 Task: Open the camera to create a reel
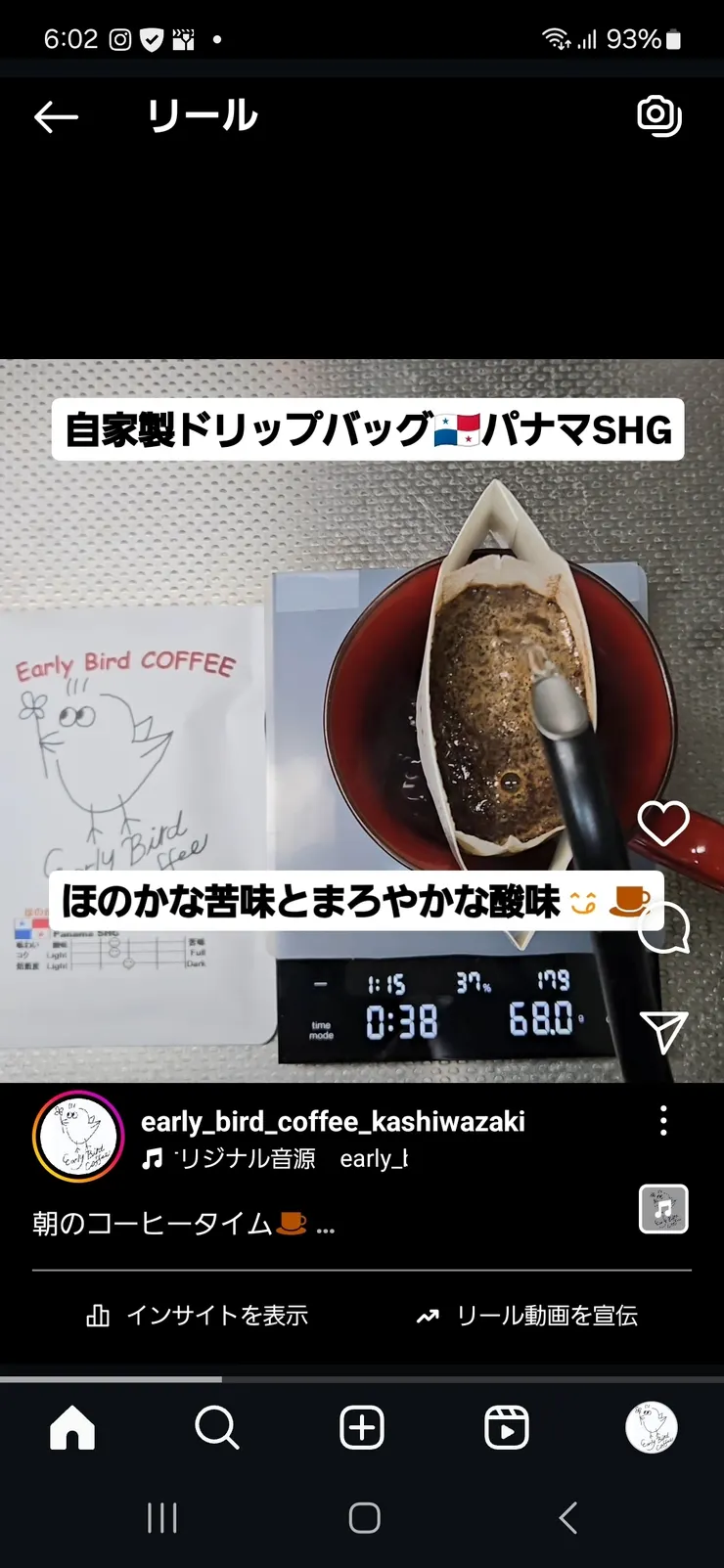(x=658, y=116)
